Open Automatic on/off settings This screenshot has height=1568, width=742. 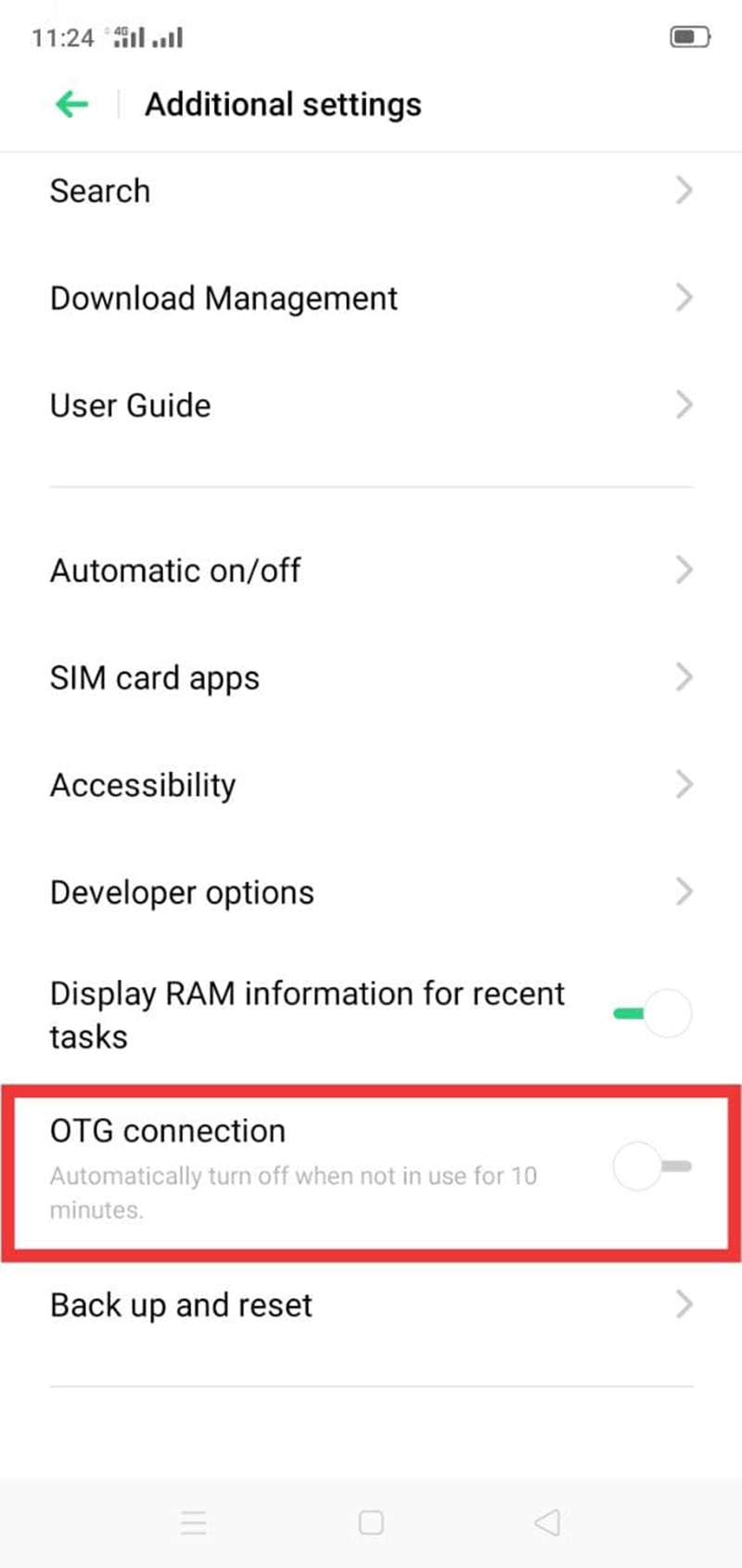click(x=371, y=570)
